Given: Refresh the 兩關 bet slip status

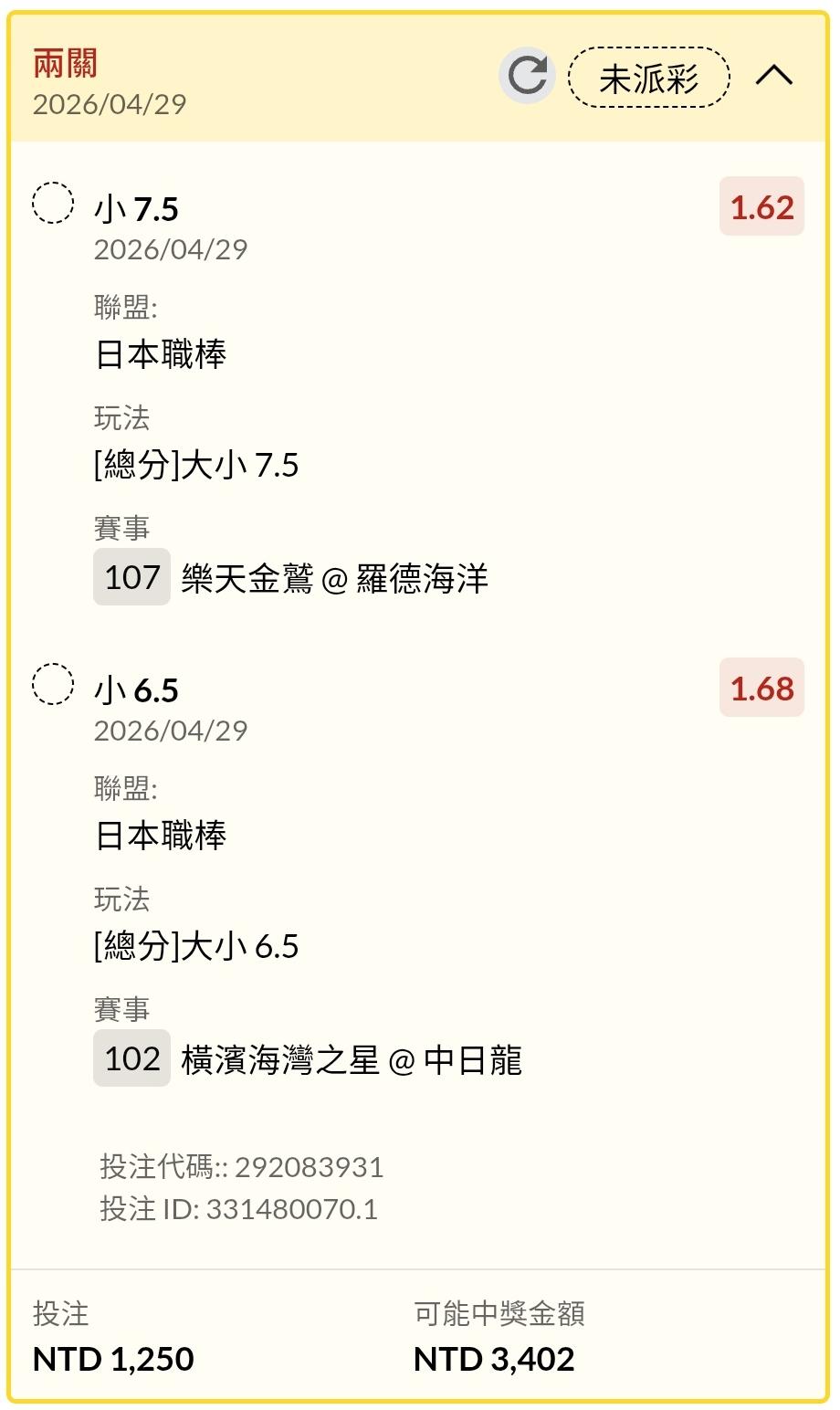Looking at the screenshot, I should (x=527, y=76).
